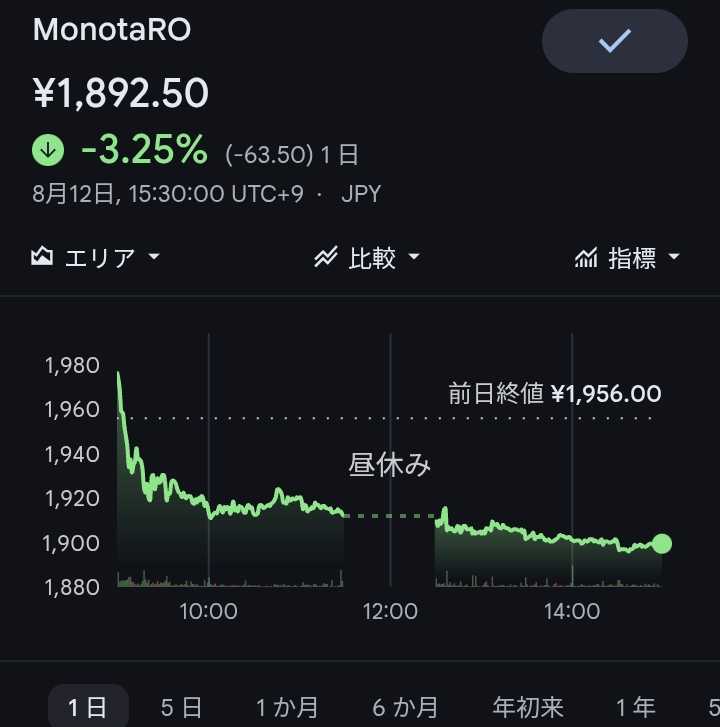Show the 6か月 chart range
This screenshot has height=727, width=720.
tap(405, 708)
